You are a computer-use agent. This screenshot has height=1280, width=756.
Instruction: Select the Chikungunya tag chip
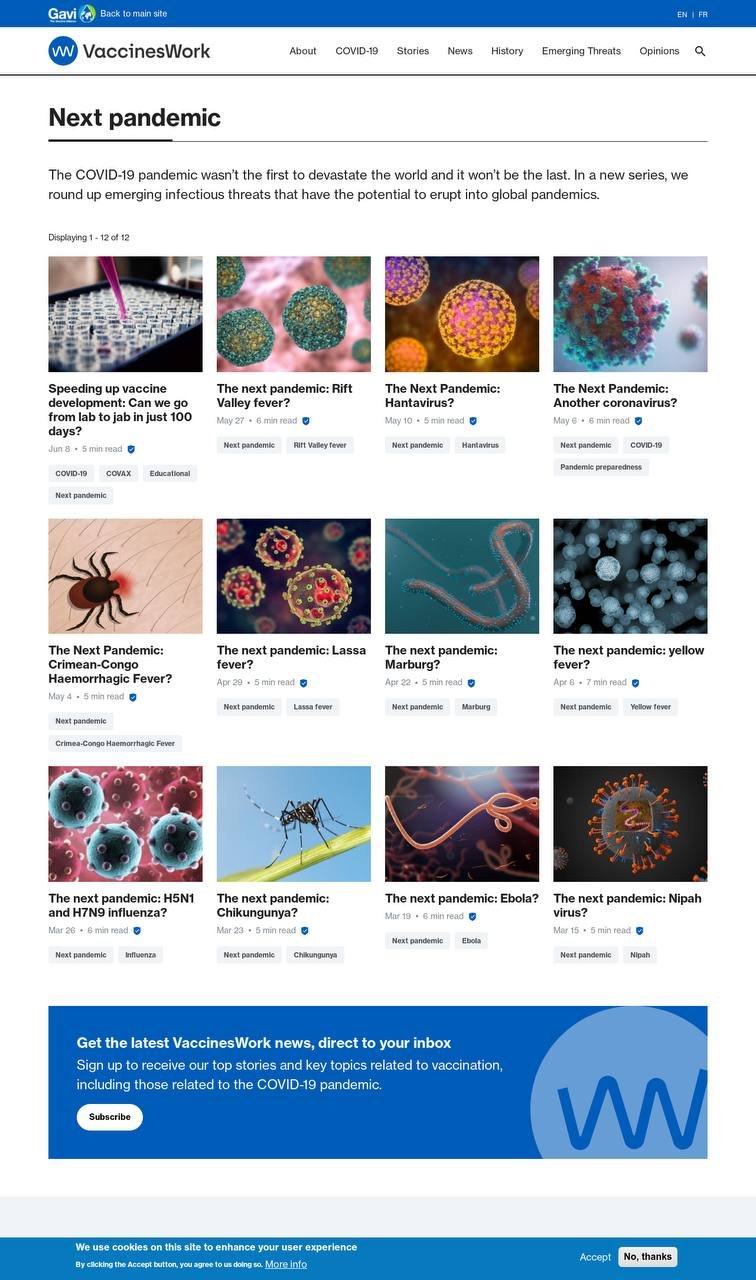coord(315,955)
